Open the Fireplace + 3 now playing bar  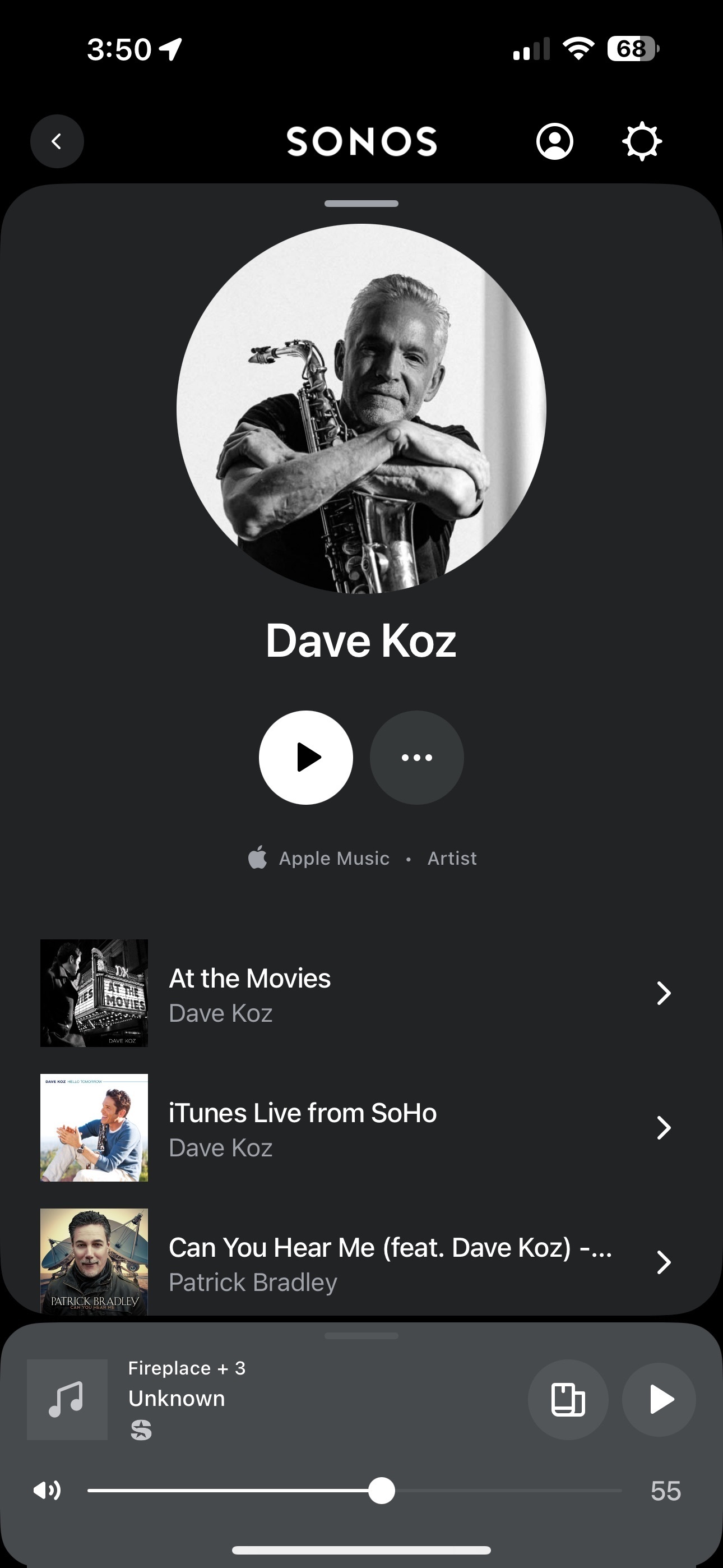click(274, 1399)
